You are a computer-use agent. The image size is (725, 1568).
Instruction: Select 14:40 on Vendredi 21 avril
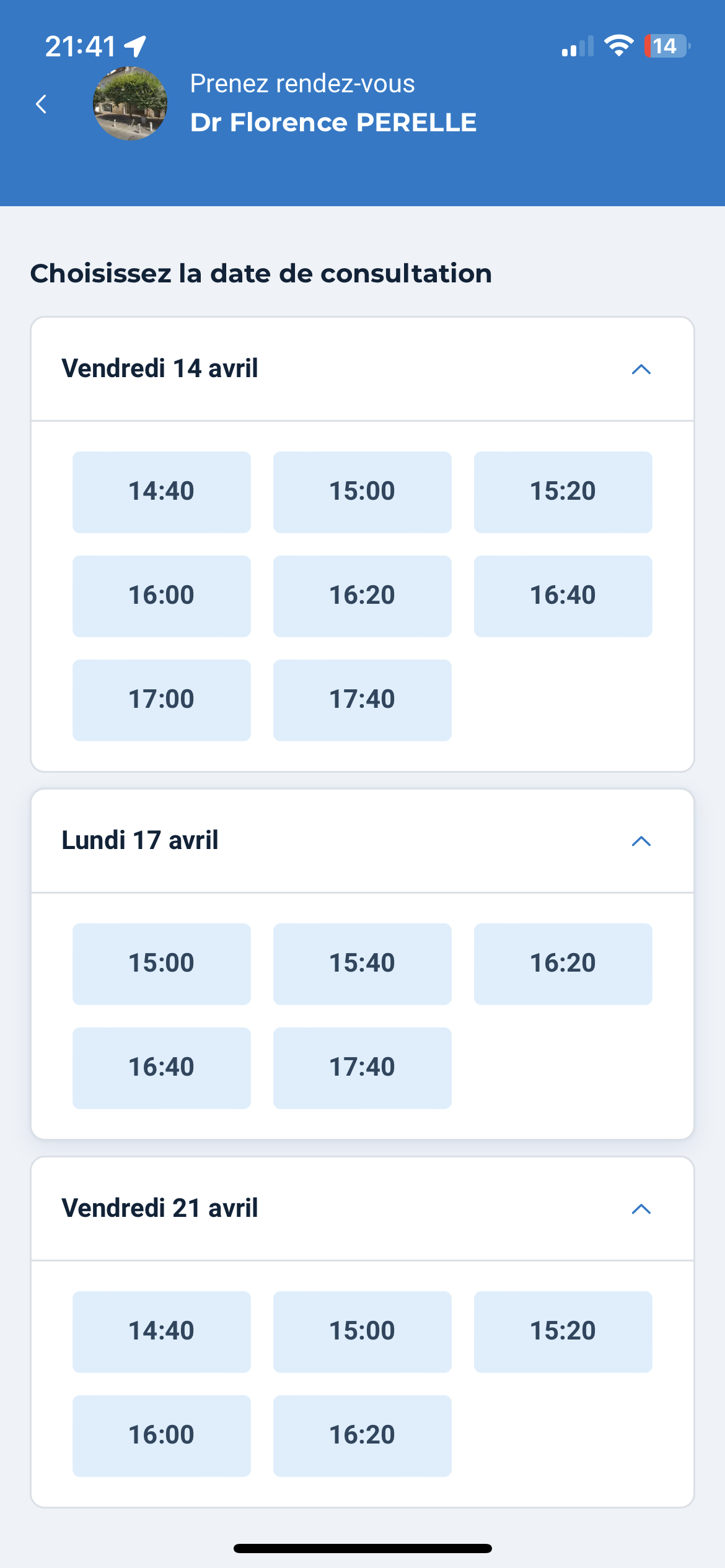(x=162, y=1331)
